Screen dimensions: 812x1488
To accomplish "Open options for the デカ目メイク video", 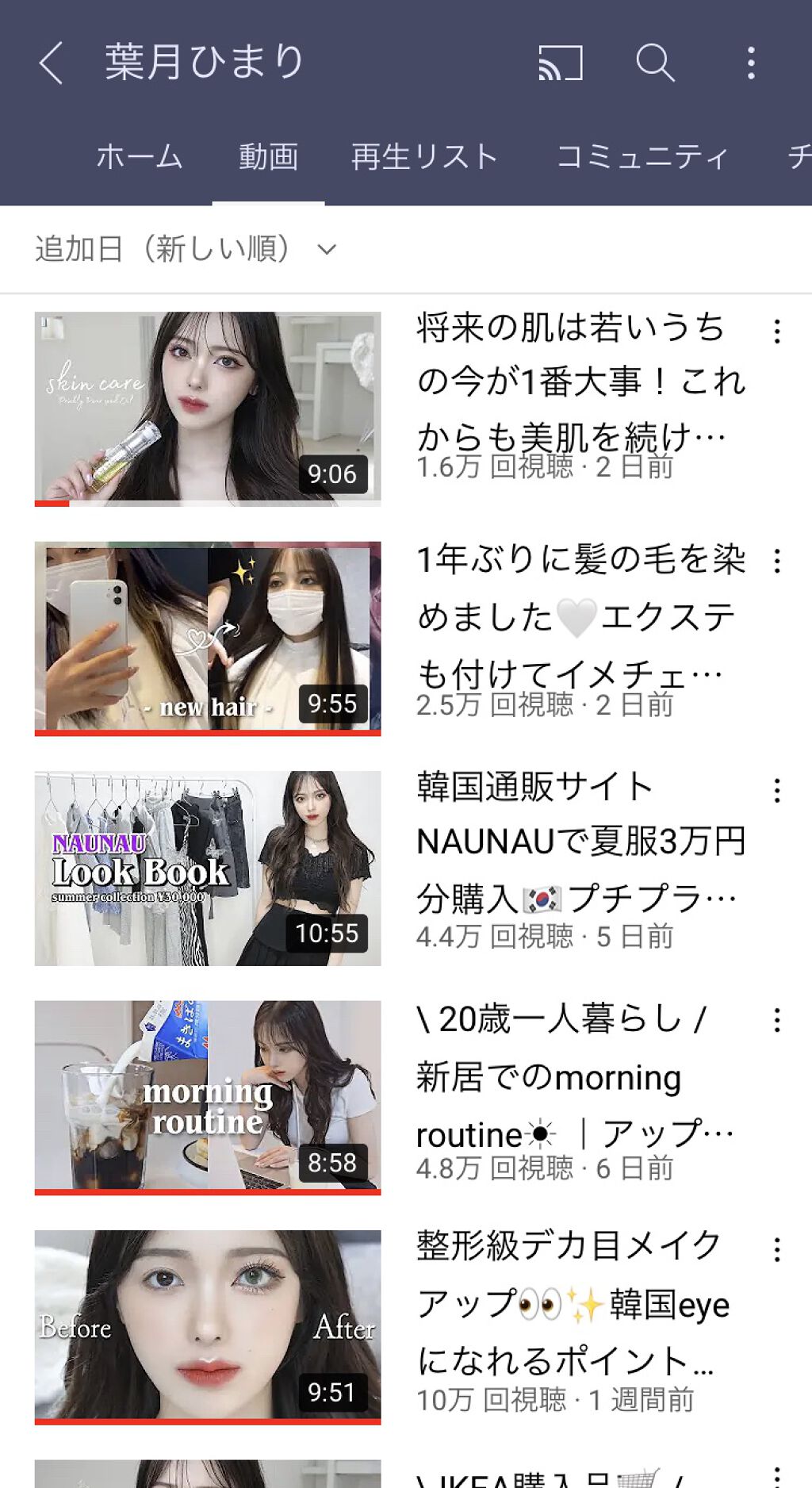I will point(778,1249).
